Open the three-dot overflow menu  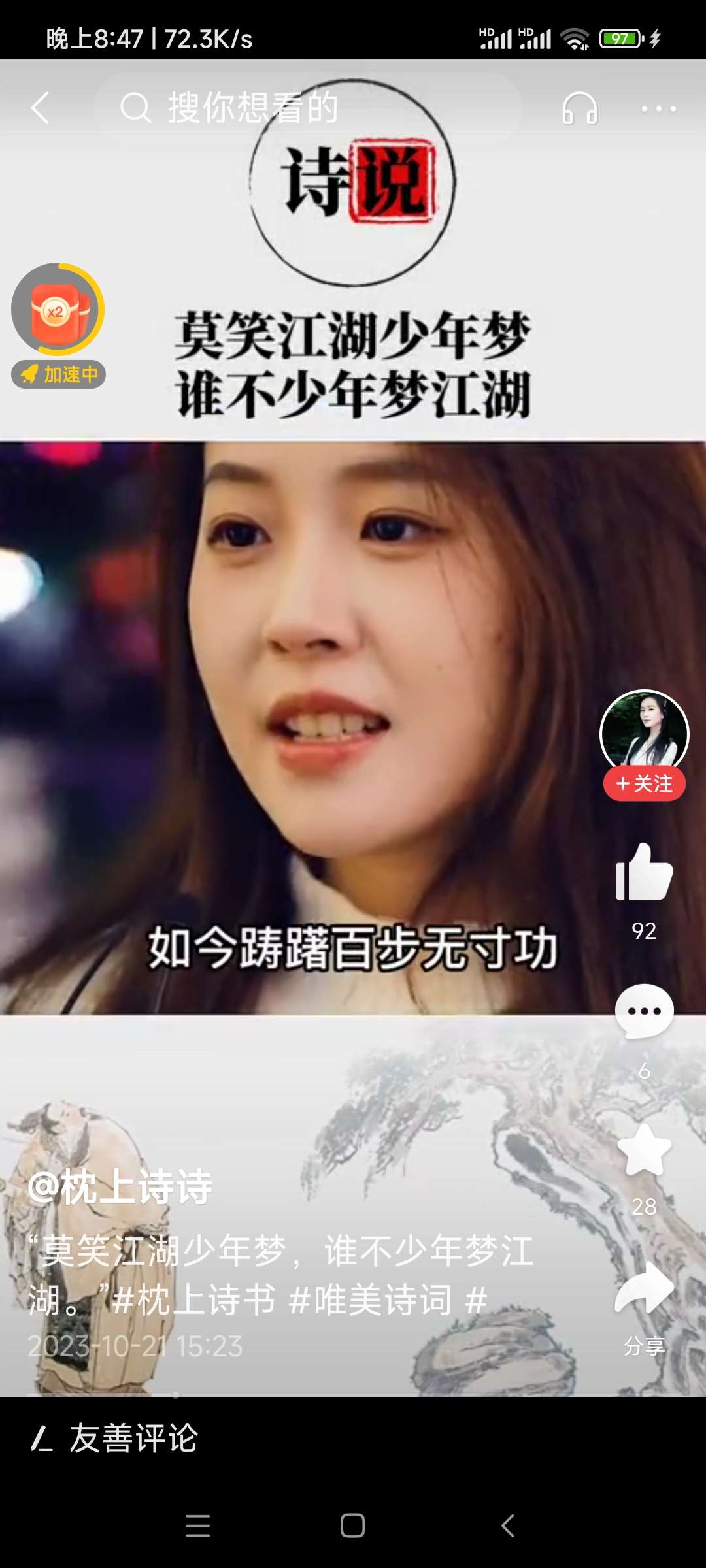point(658,108)
